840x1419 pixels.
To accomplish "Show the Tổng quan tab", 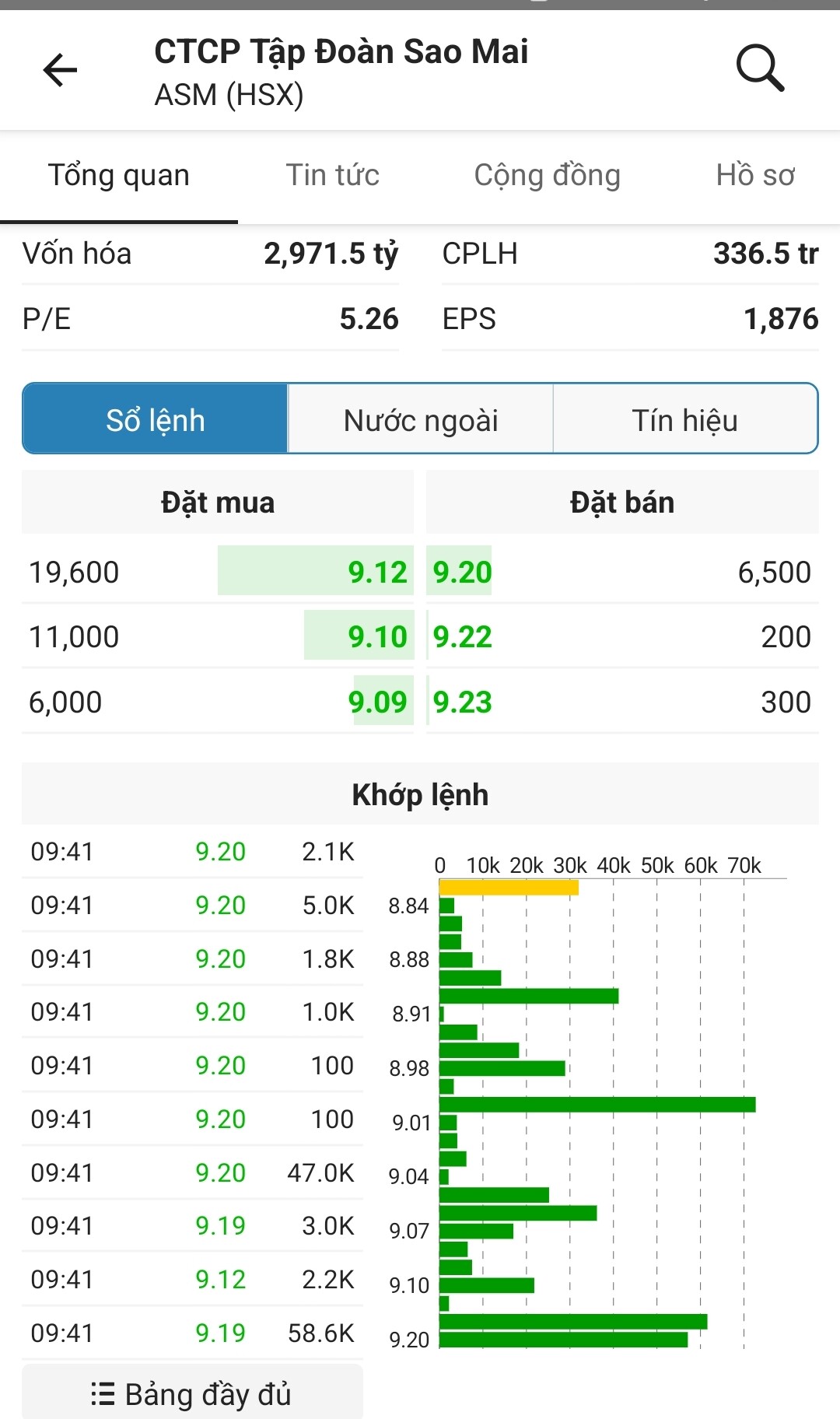I will click(119, 176).
